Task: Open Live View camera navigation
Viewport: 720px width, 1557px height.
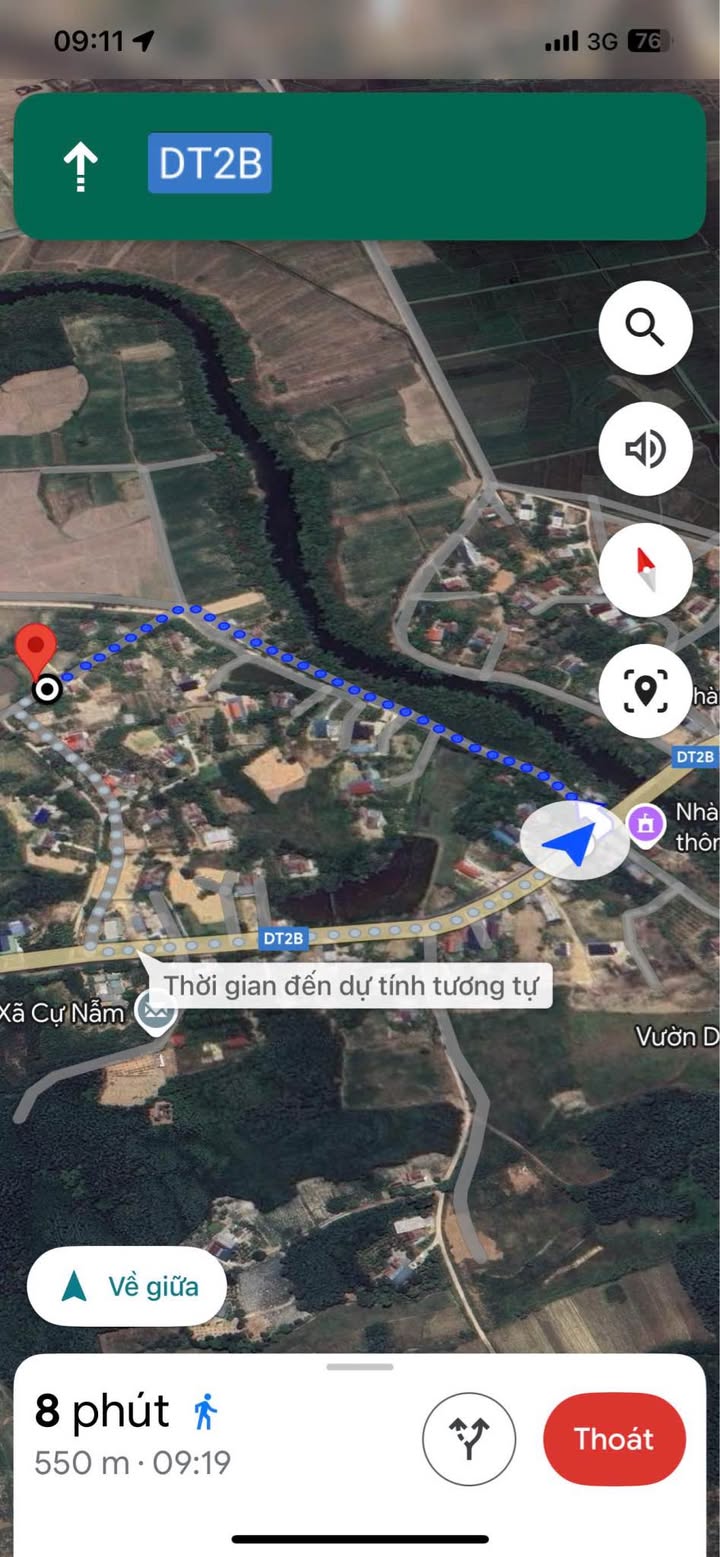Action: (645, 691)
